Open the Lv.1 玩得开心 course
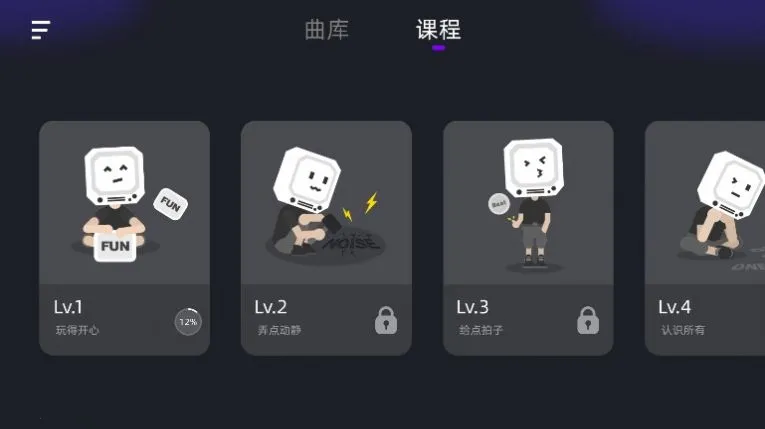This screenshot has width=765, height=429. tap(124, 238)
